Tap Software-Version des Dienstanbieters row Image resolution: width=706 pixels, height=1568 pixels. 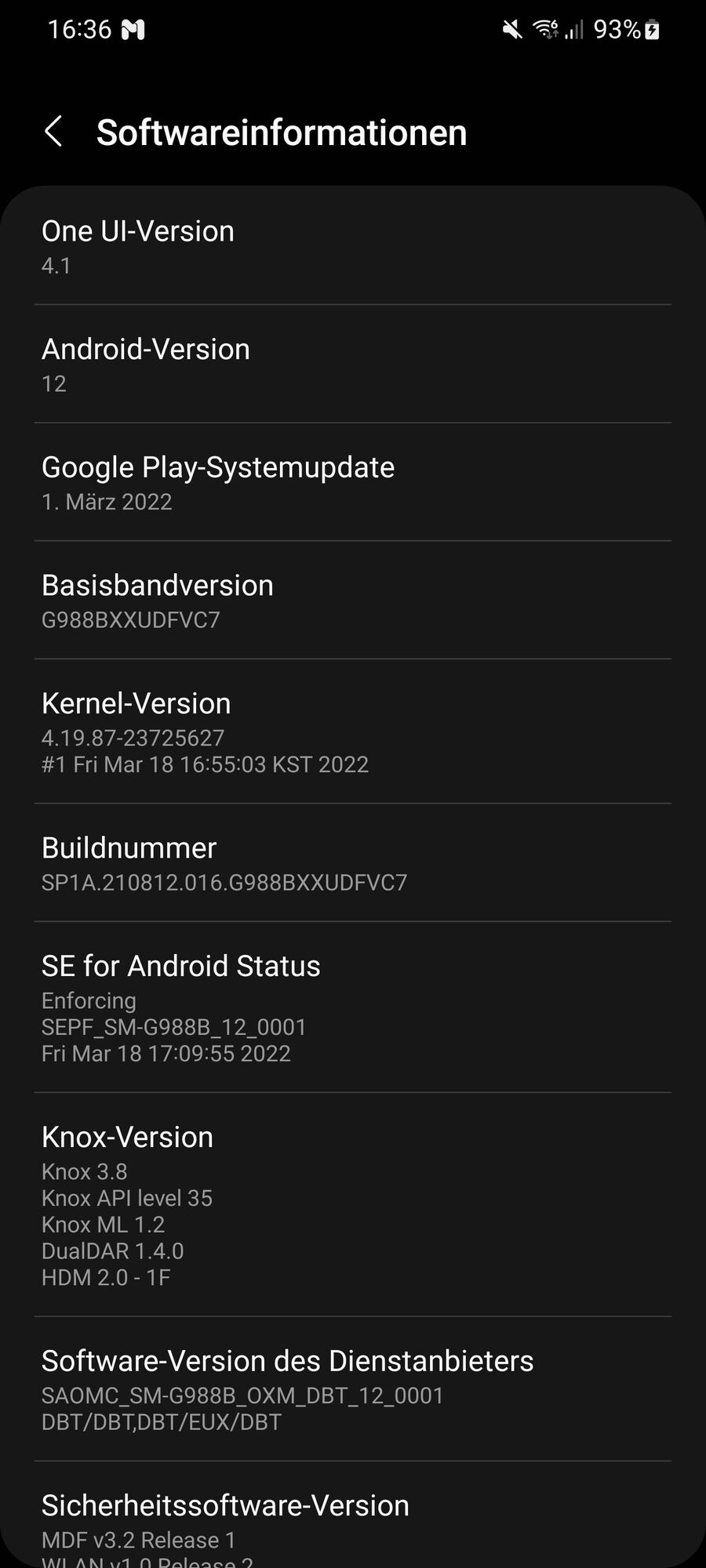point(353,1389)
